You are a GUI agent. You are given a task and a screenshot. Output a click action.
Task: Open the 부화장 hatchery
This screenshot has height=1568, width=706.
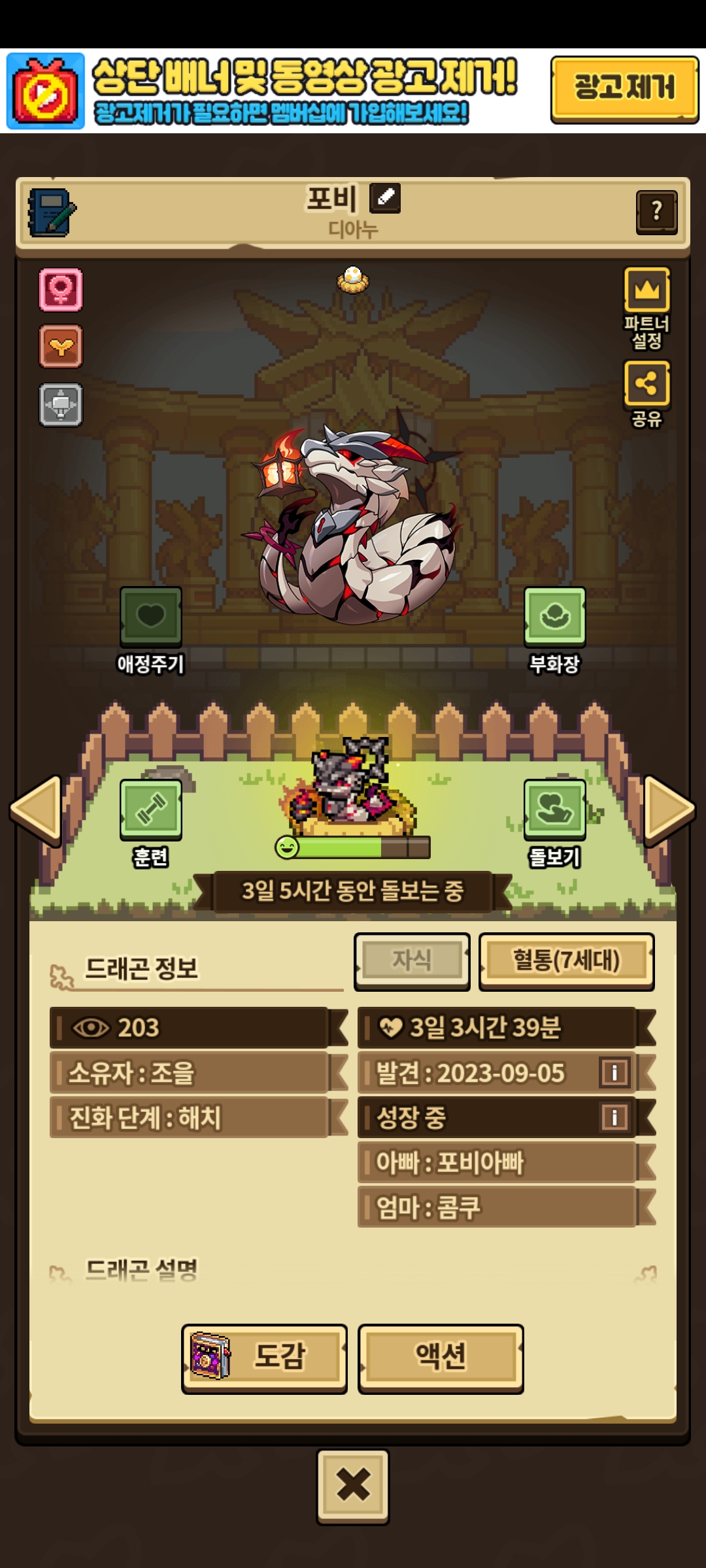coord(554,617)
